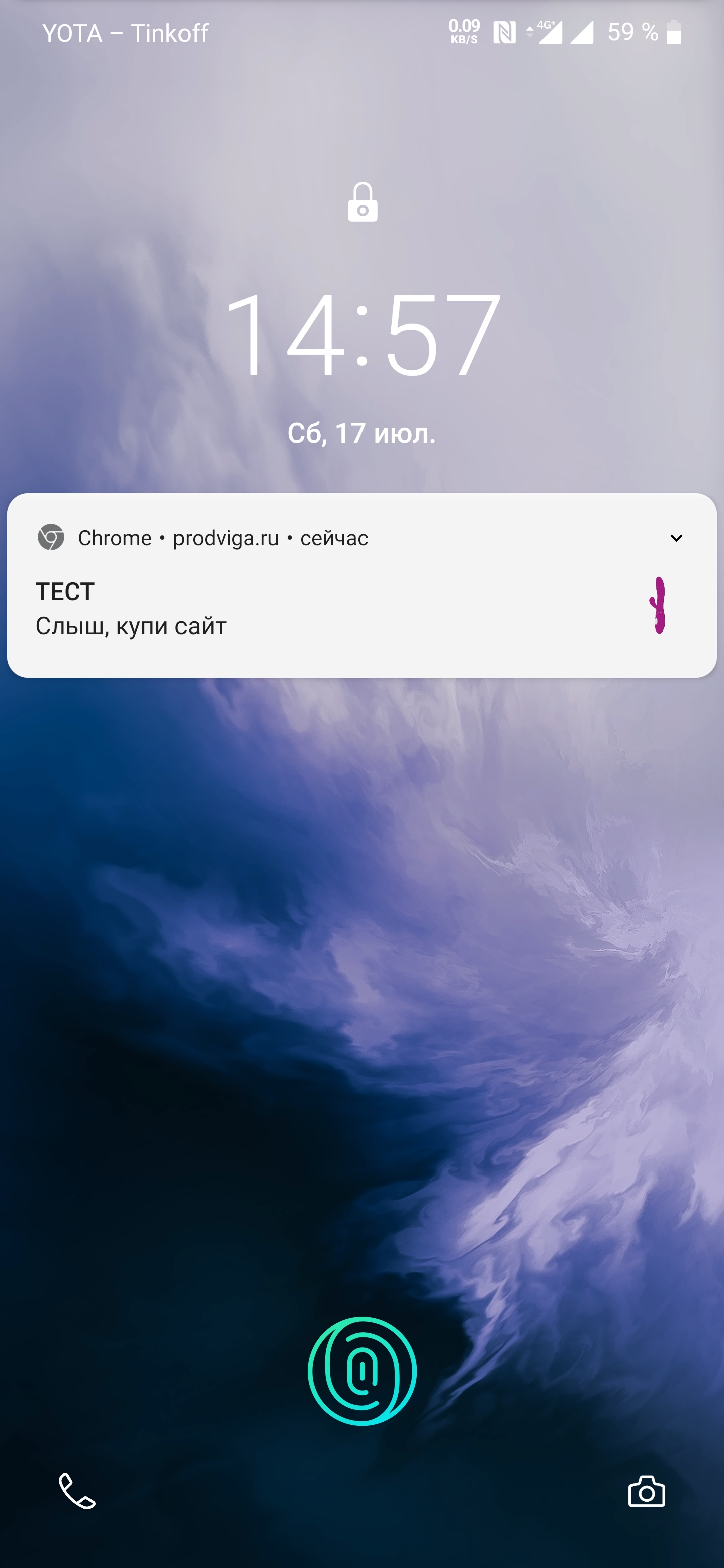Touch the fingerprint sensor to unlock
Screen dimensions: 724x1568
click(x=363, y=1371)
